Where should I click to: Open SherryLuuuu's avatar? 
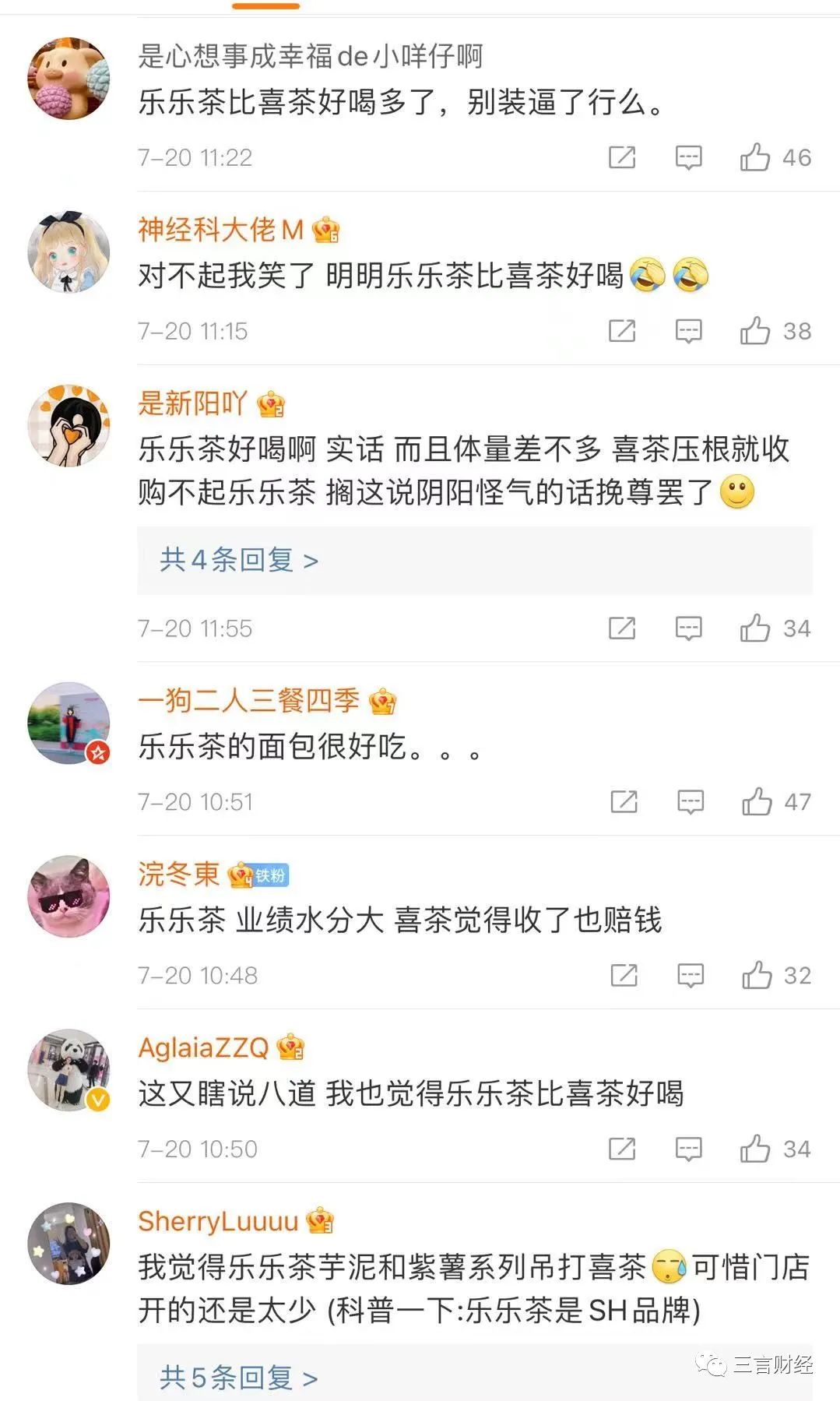(69, 1243)
